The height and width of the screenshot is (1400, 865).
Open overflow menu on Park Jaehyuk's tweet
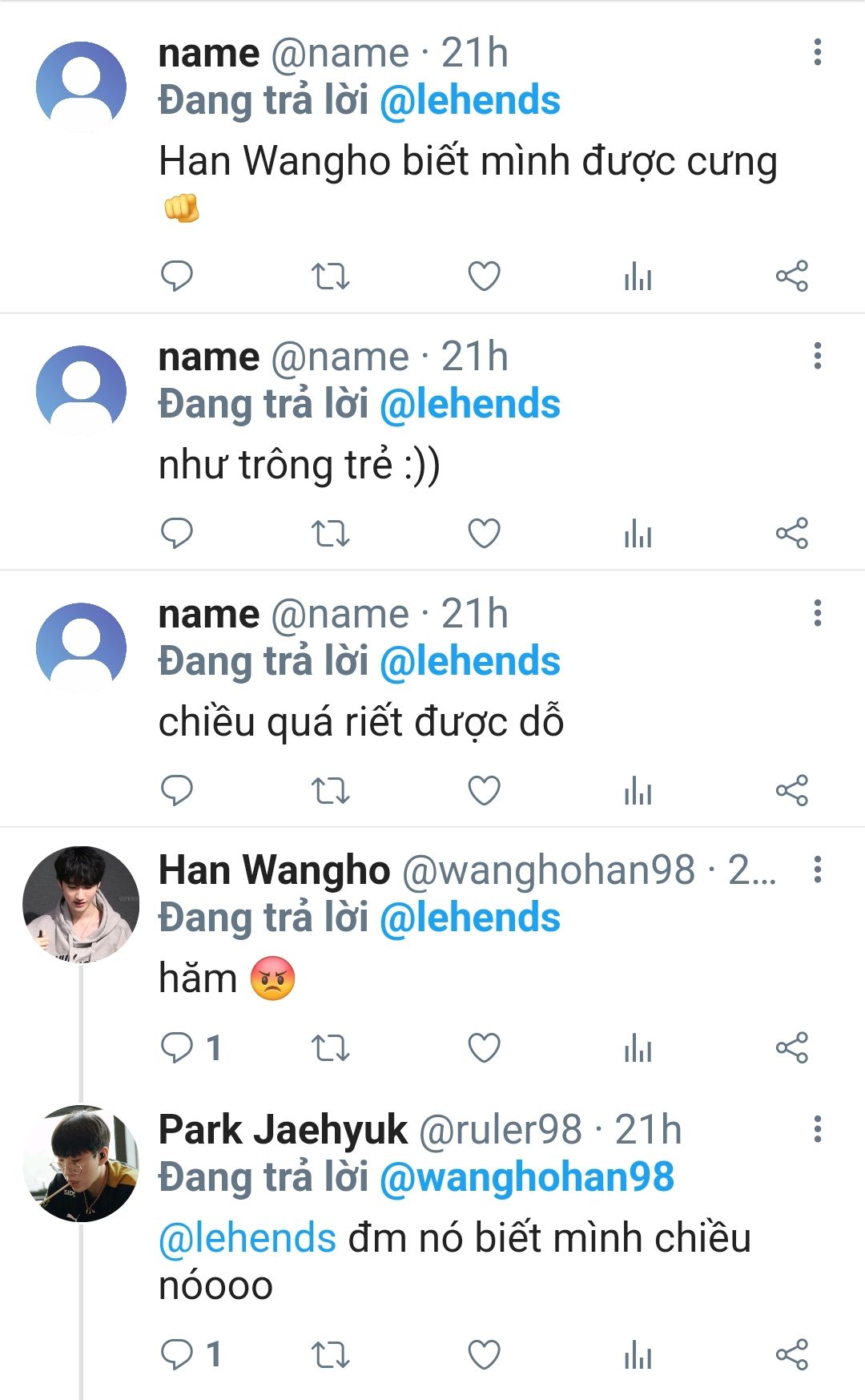pos(817,1128)
